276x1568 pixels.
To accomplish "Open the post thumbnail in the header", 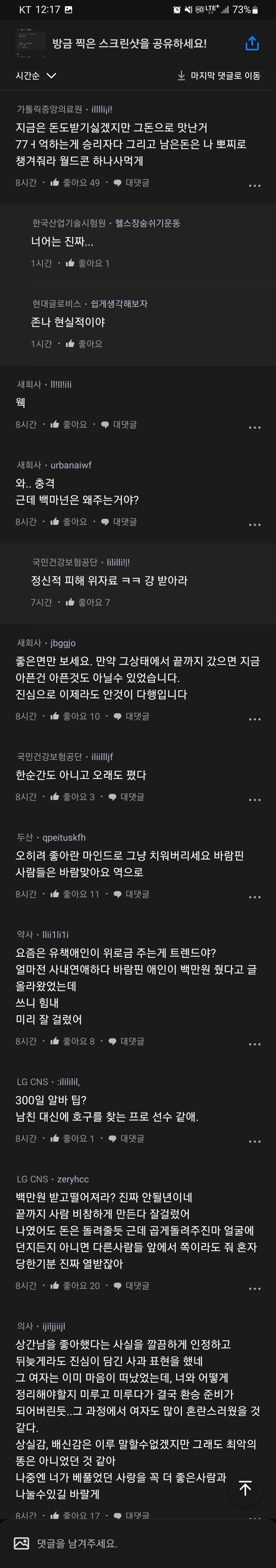I will 30,43.
